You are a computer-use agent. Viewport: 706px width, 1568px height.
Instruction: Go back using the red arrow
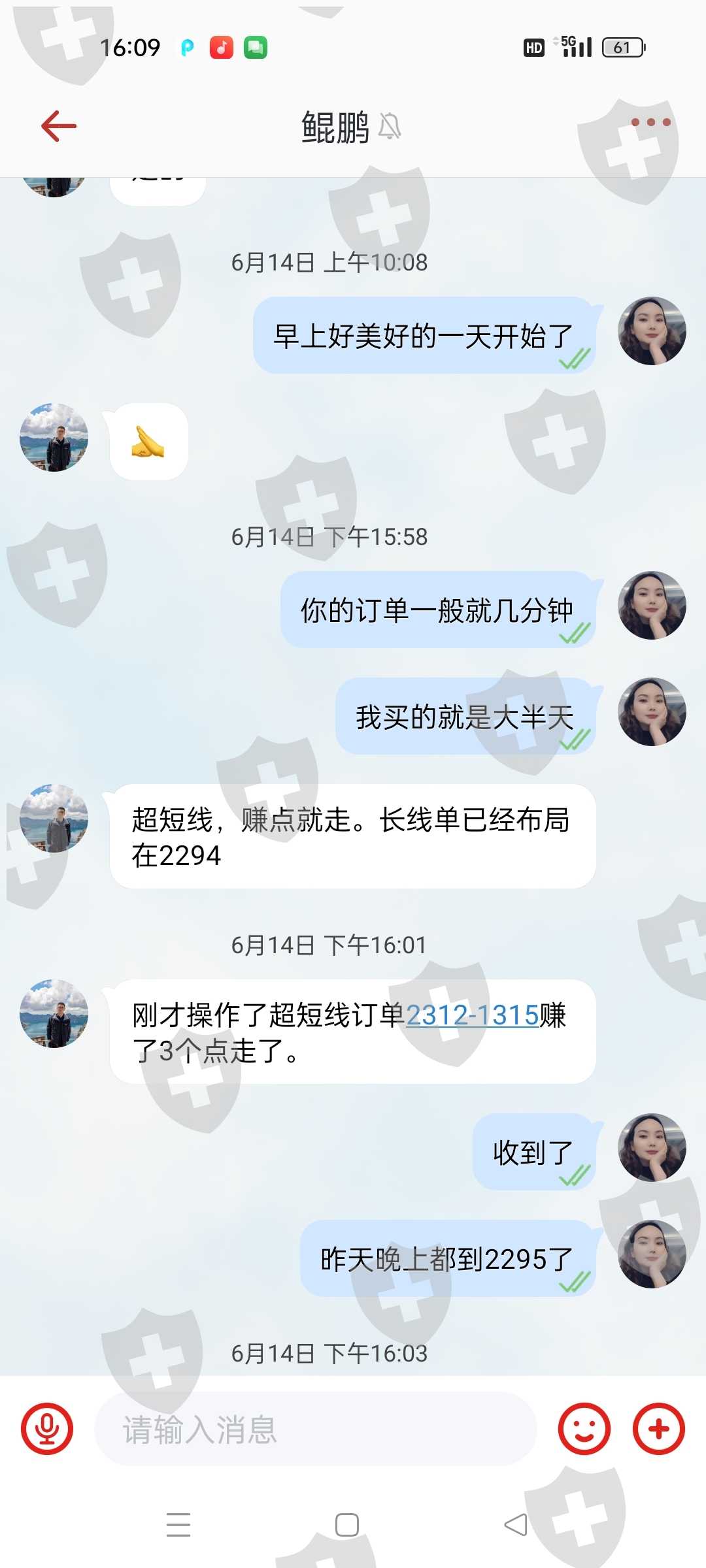[x=59, y=125]
